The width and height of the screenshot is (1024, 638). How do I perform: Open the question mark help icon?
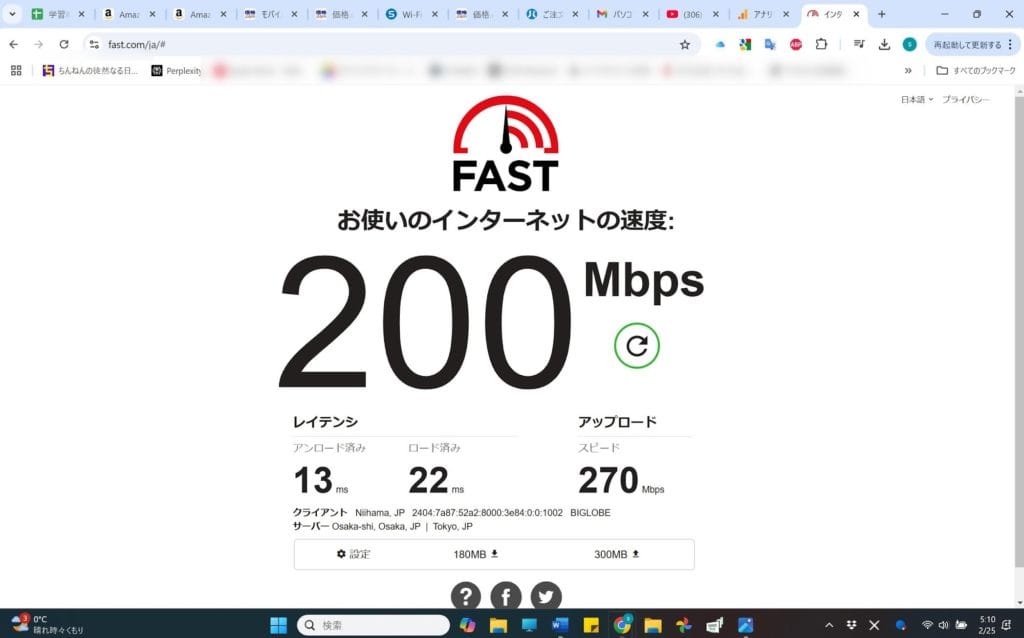466,597
